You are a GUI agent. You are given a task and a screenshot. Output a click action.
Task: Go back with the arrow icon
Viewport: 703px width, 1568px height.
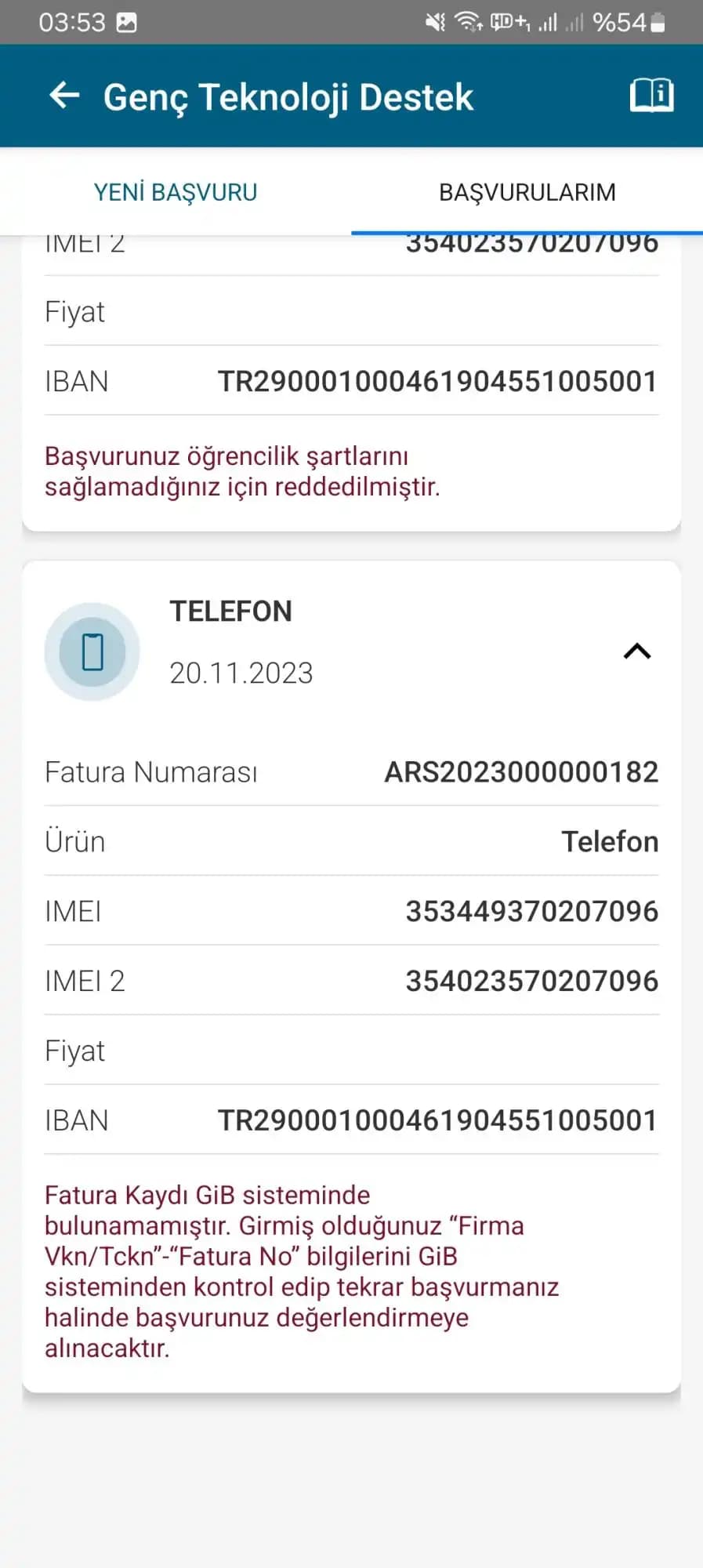(x=64, y=96)
